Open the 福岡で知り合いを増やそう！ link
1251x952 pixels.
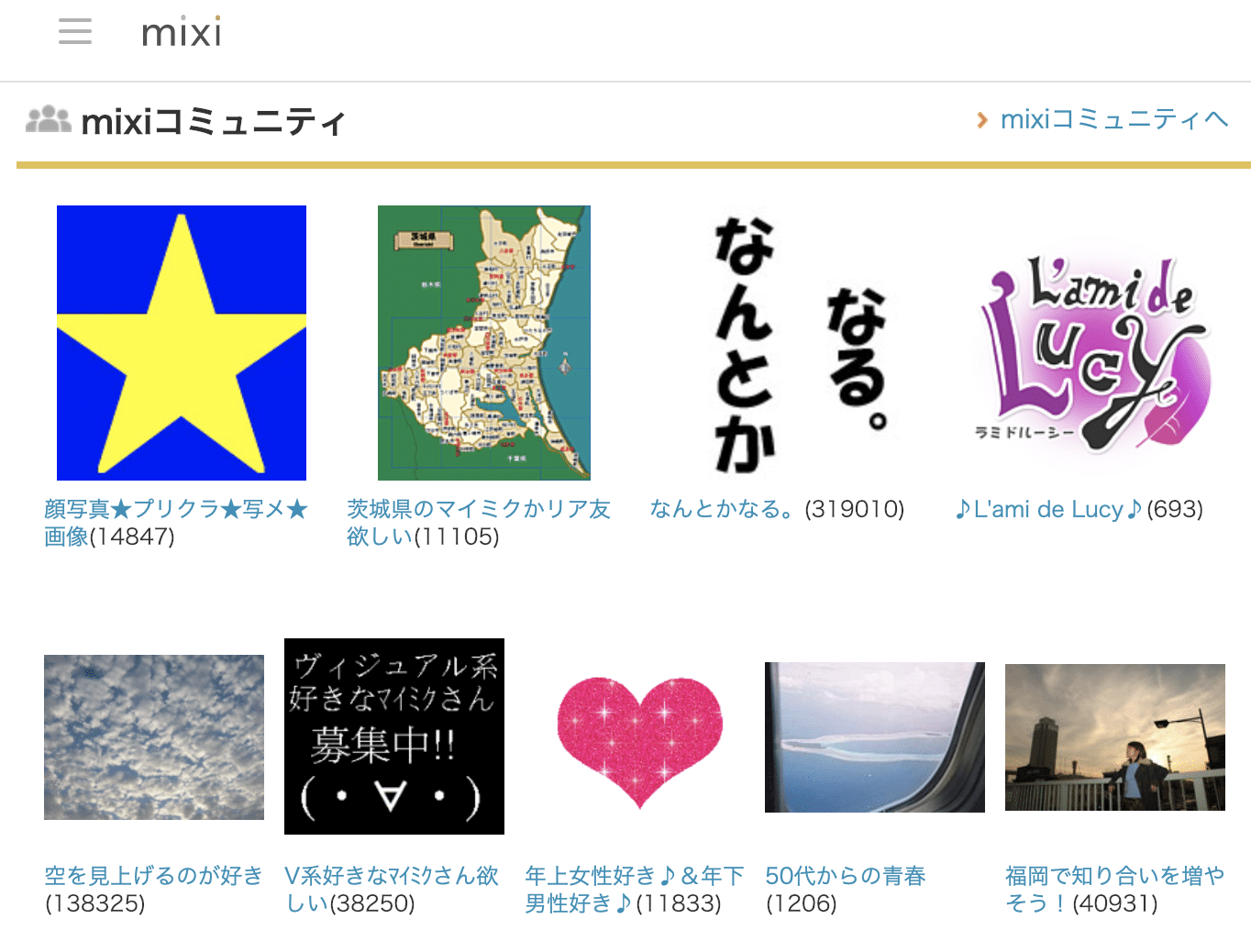point(1114,877)
